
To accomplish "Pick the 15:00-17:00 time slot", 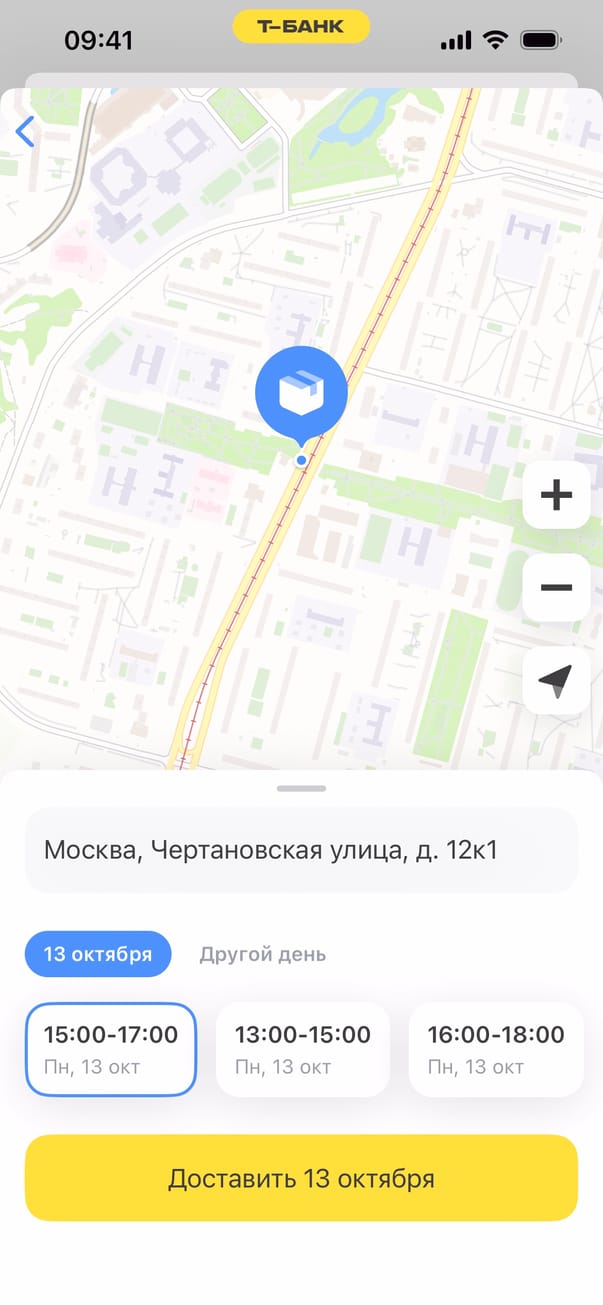I will point(111,1049).
